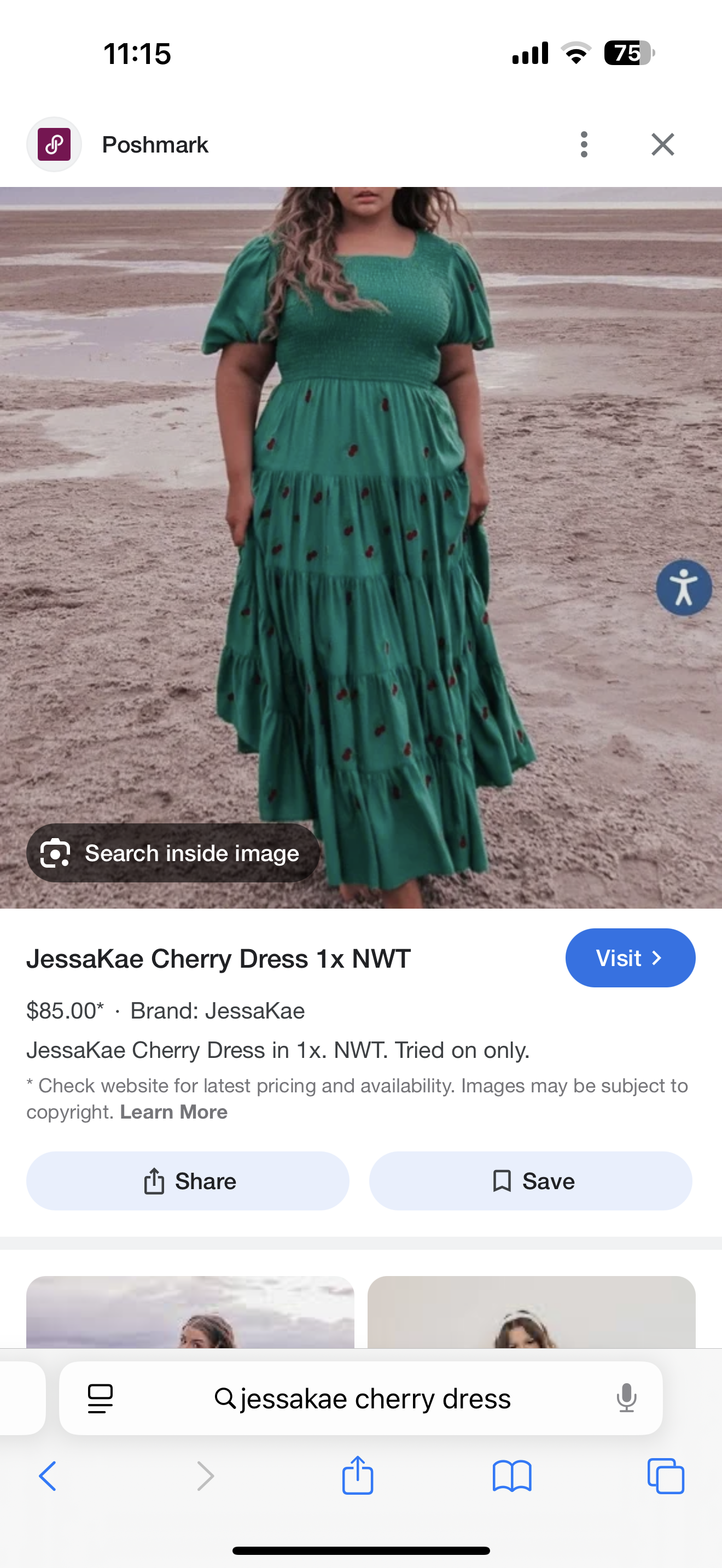Tap the microphone for voice search

[x=626, y=1398]
